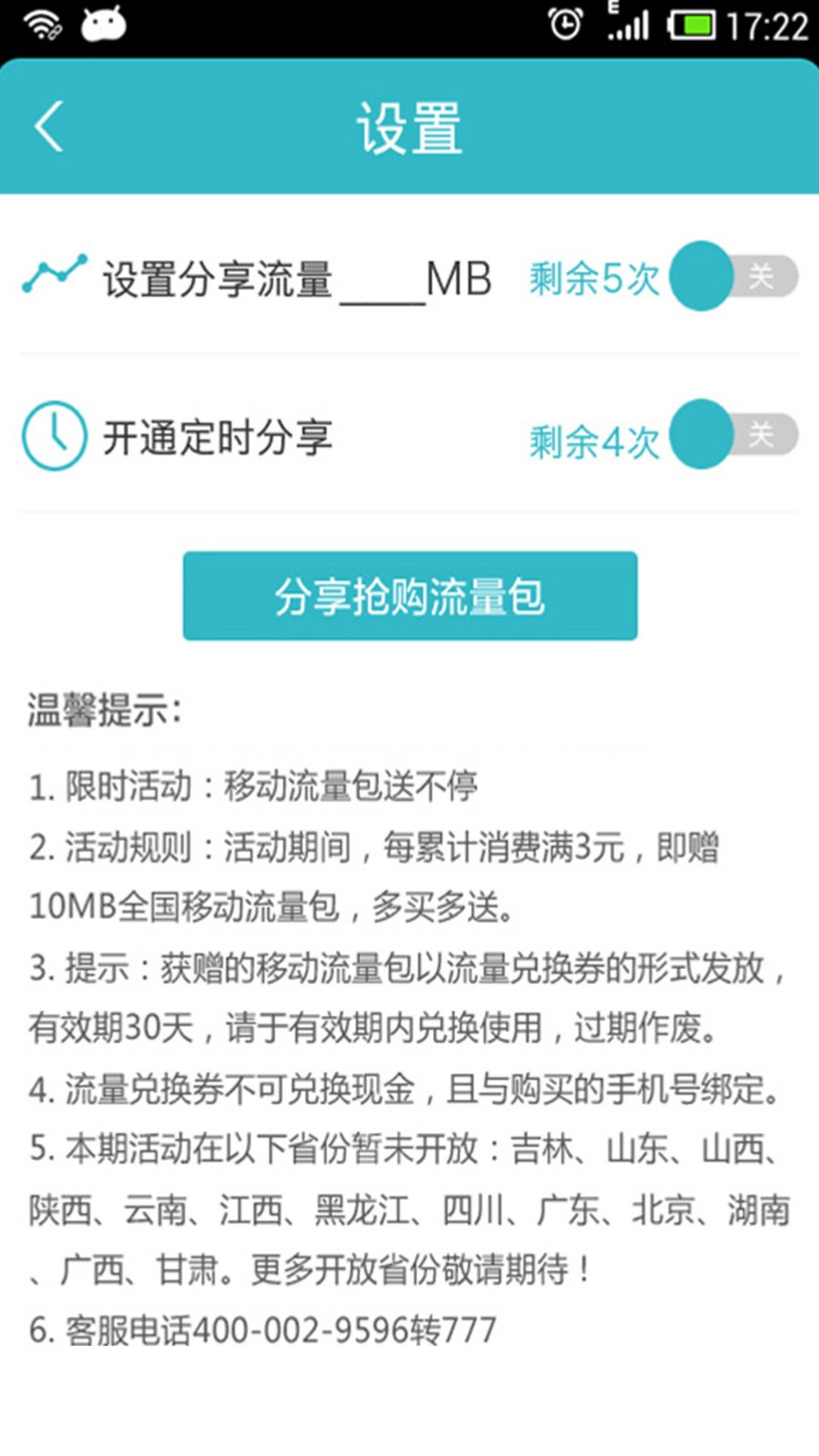Viewport: 819px width, 1456px height.
Task: Tap the clock time 17:22 in status bar
Action: (769, 25)
